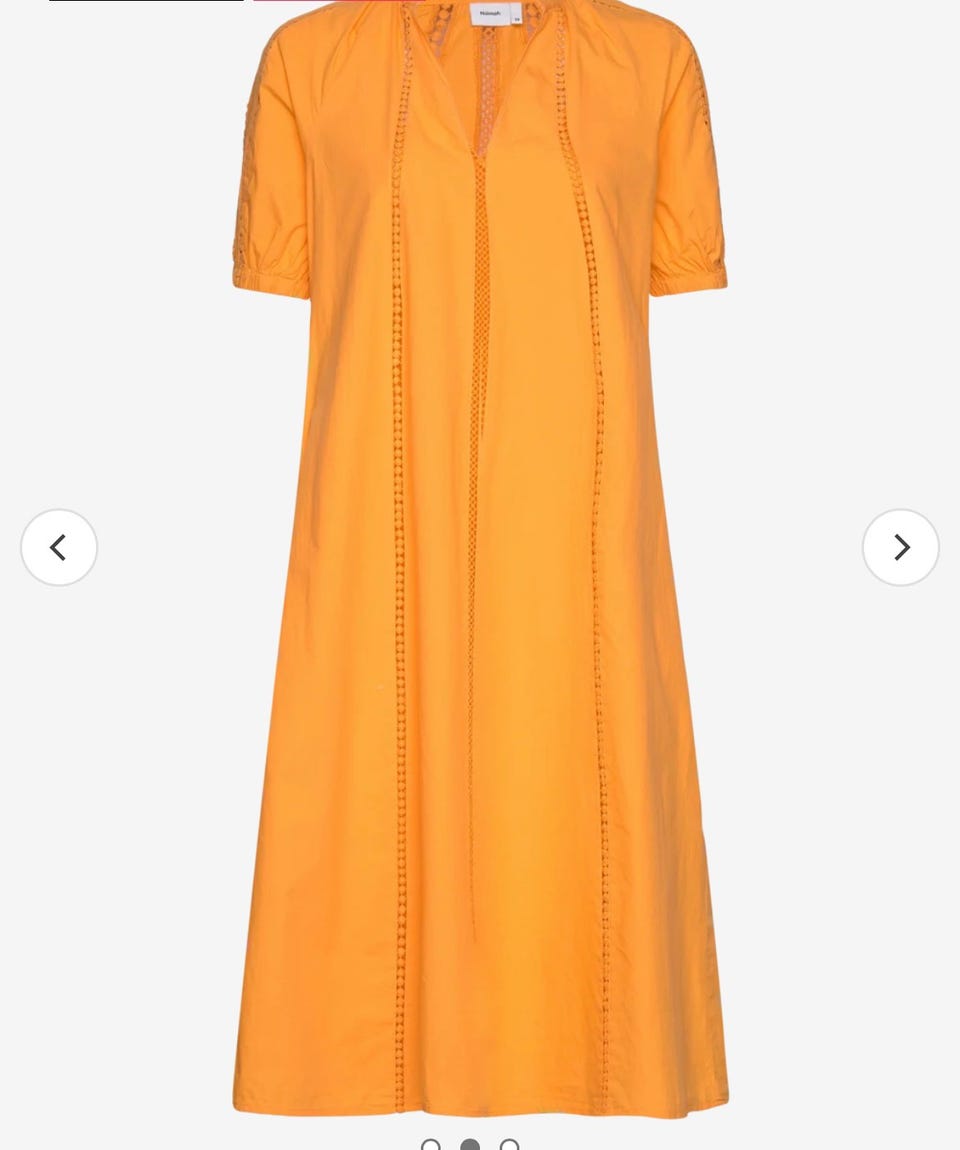Go to the previous product image
The image size is (960, 1150).
[x=59, y=547]
